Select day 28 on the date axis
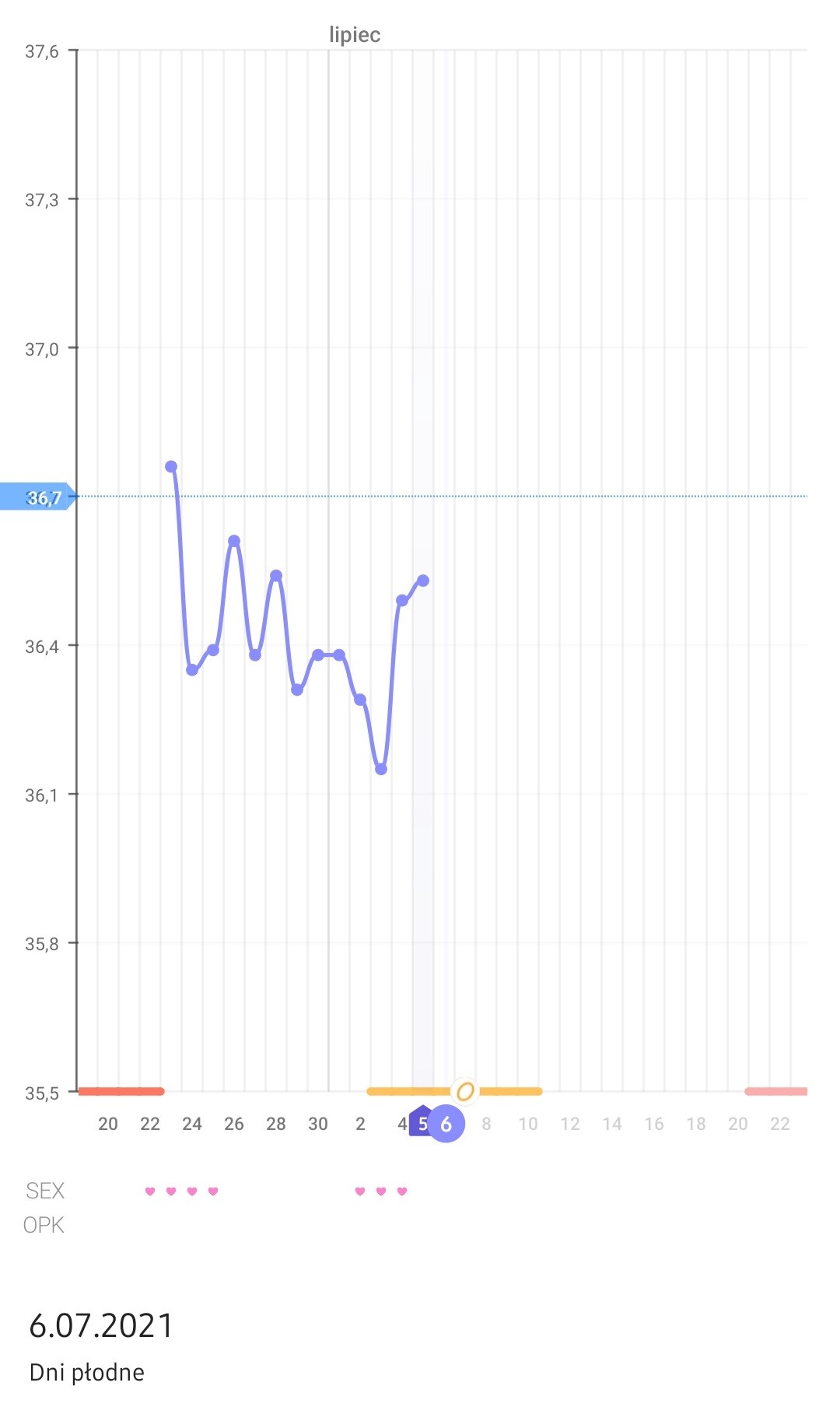Screen dimensions: 840x1421 pos(276,1124)
